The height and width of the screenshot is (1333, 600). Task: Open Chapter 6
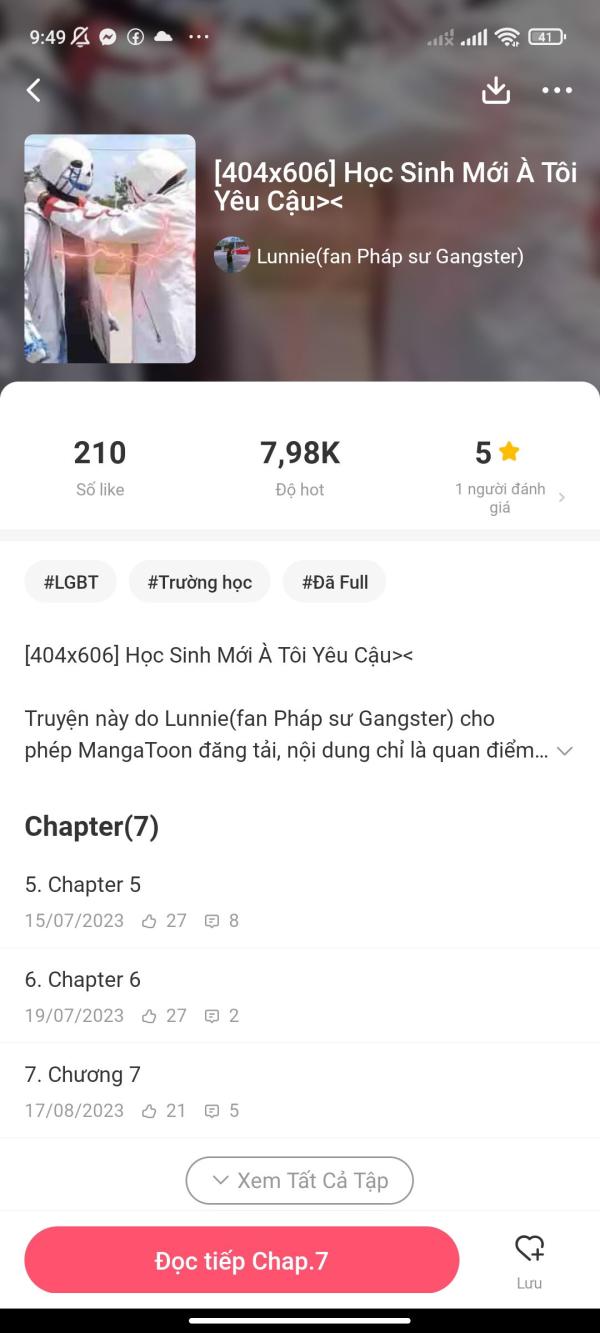[x=300, y=996]
